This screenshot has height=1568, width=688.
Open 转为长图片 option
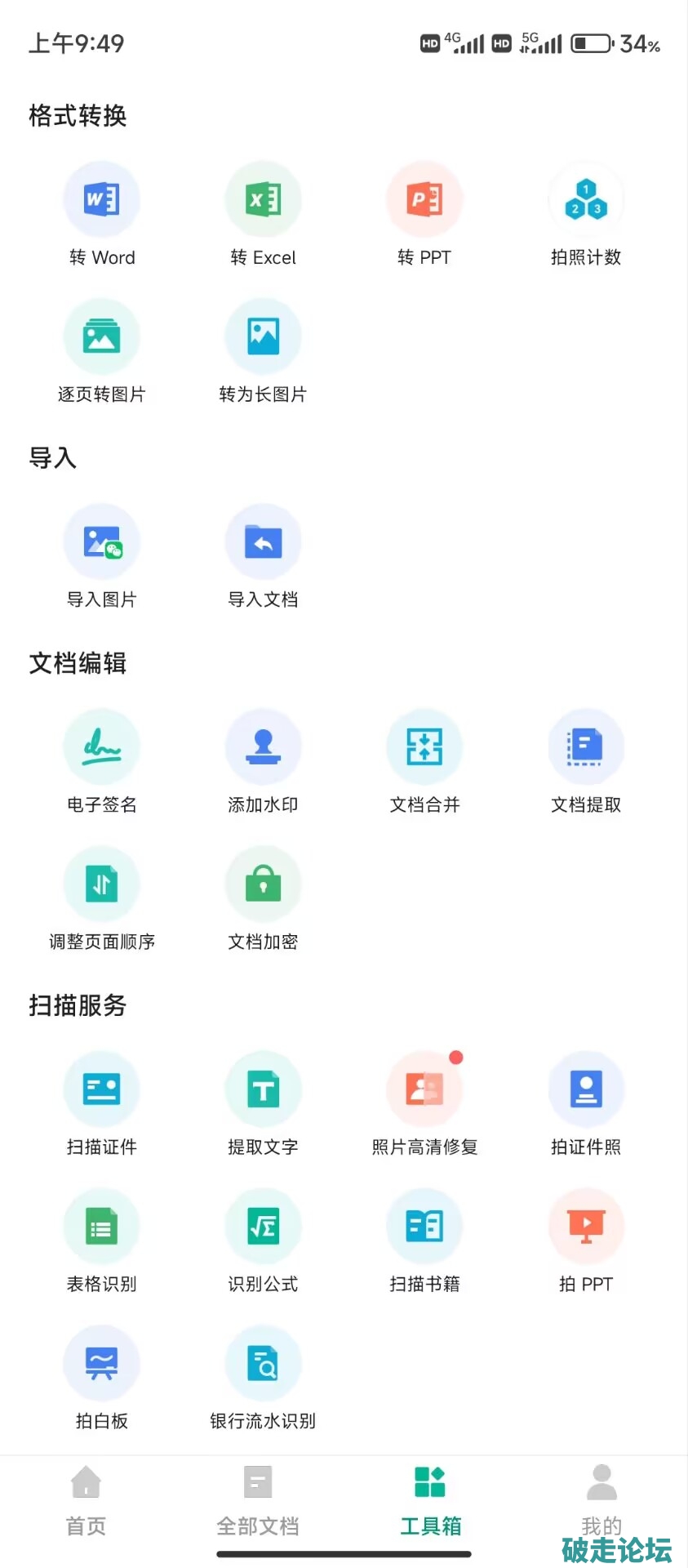pyautogui.click(x=263, y=337)
